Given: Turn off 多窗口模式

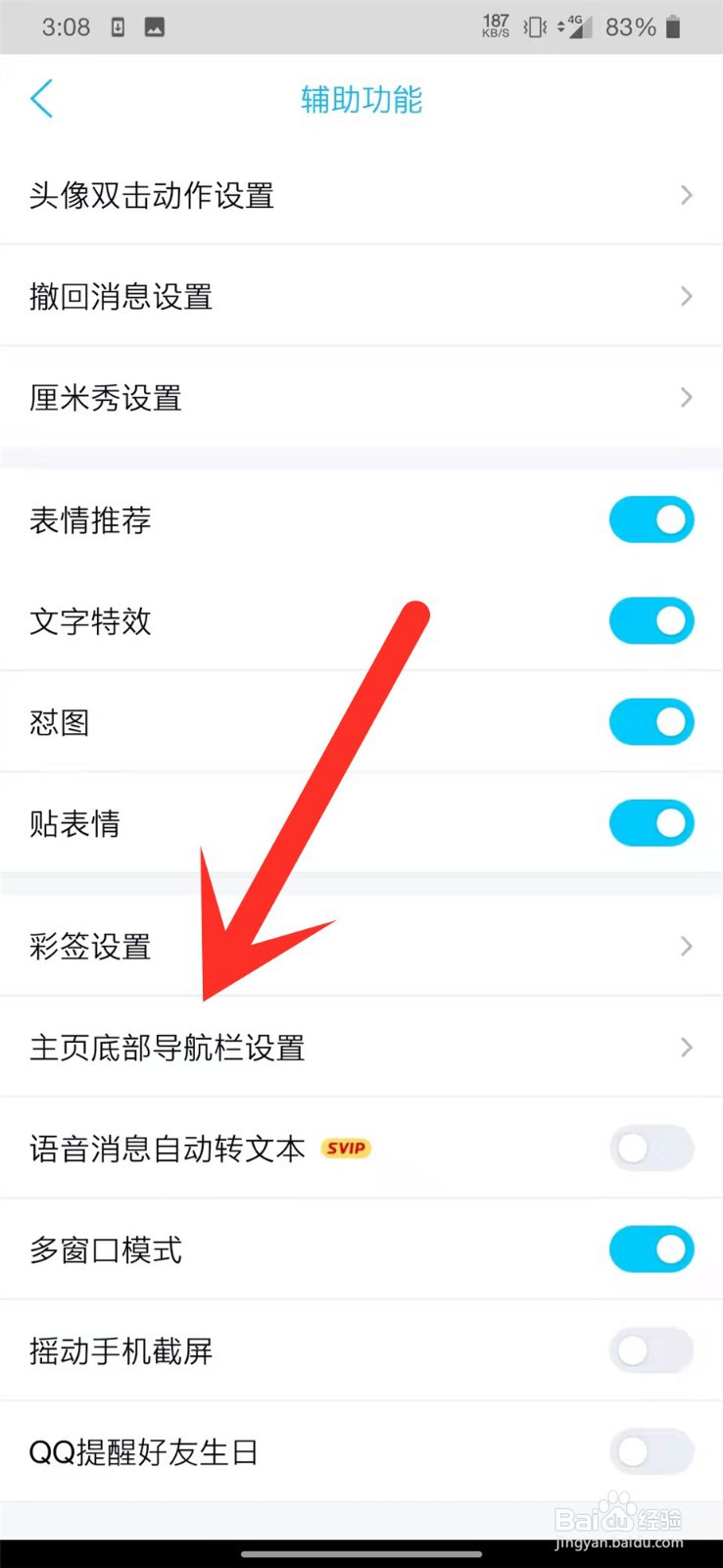Looking at the screenshot, I should (651, 1249).
